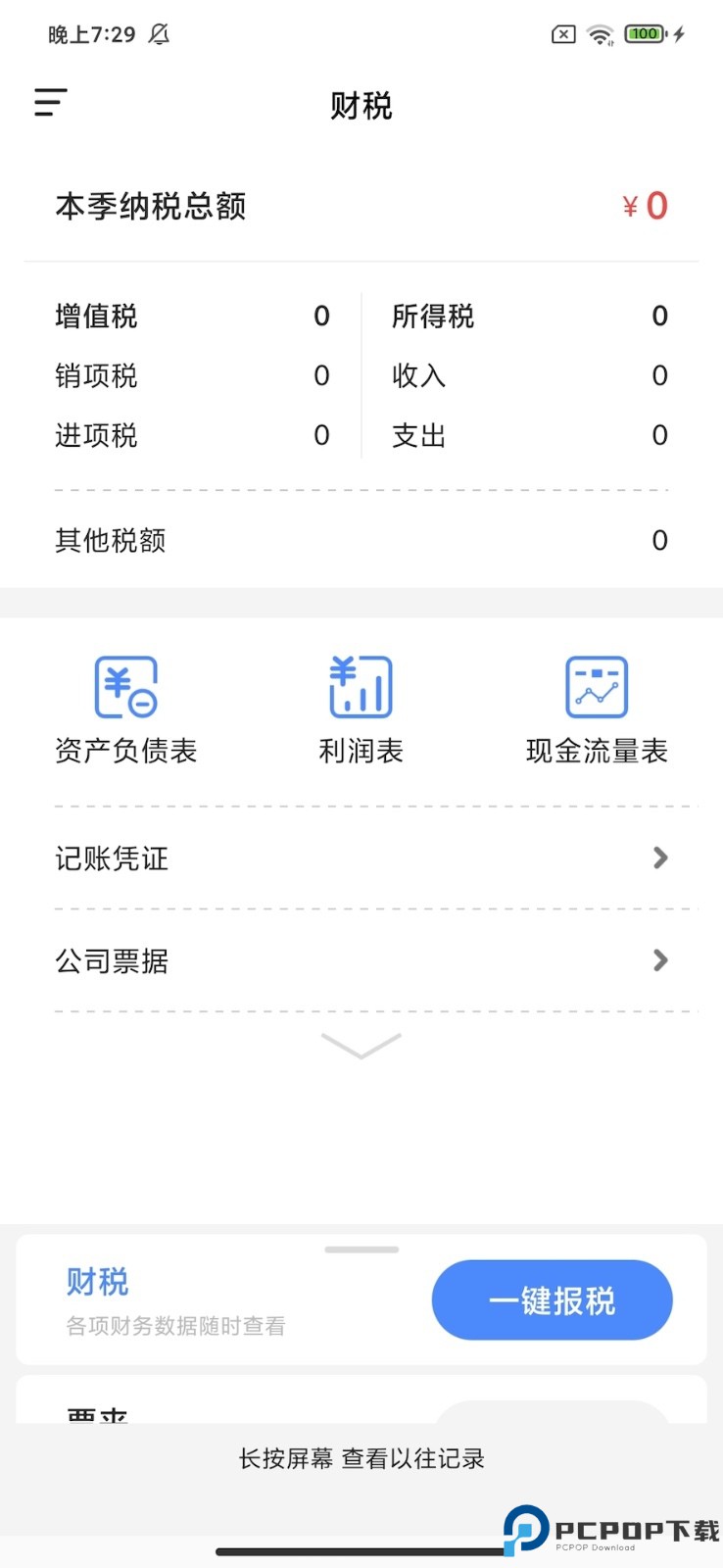Select the 利润表 profit statement icon
The width and height of the screenshot is (723, 1568).
pyautogui.click(x=360, y=686)
